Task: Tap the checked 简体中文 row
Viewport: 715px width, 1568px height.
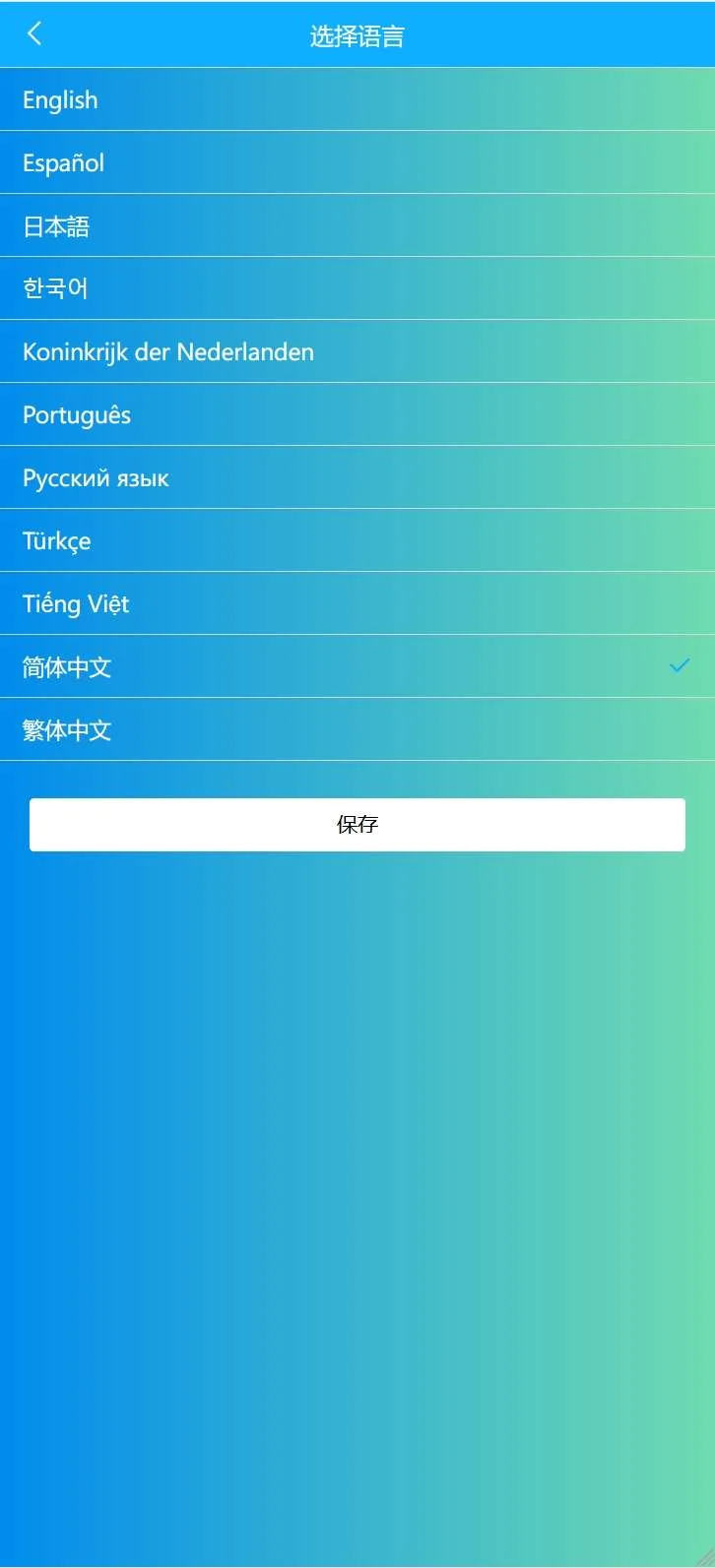Action: [67, 667]
